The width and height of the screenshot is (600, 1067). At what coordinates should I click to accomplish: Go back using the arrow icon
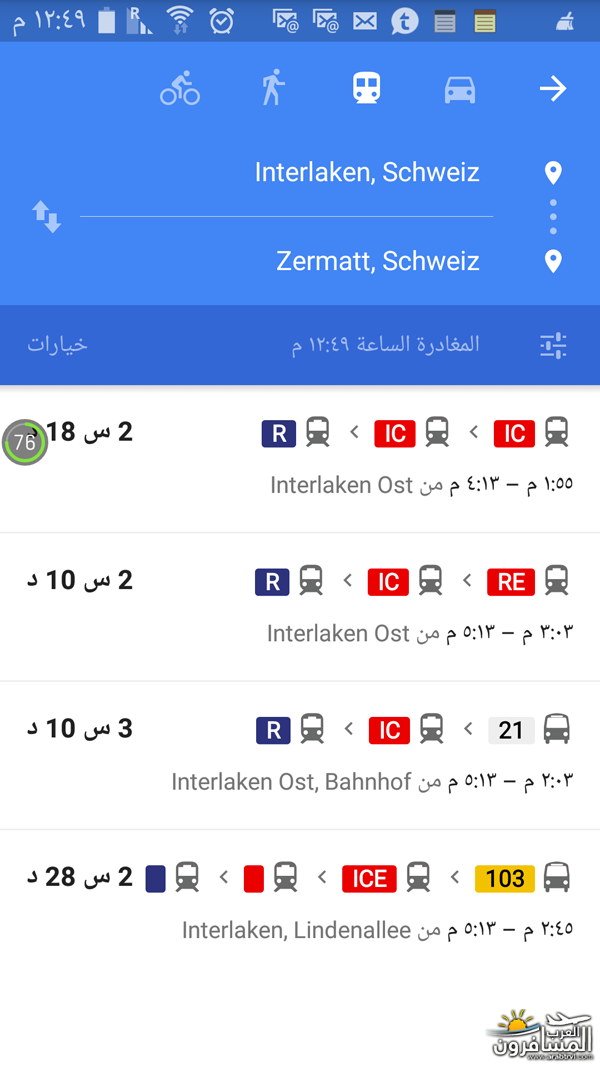(x=553, y=89)
